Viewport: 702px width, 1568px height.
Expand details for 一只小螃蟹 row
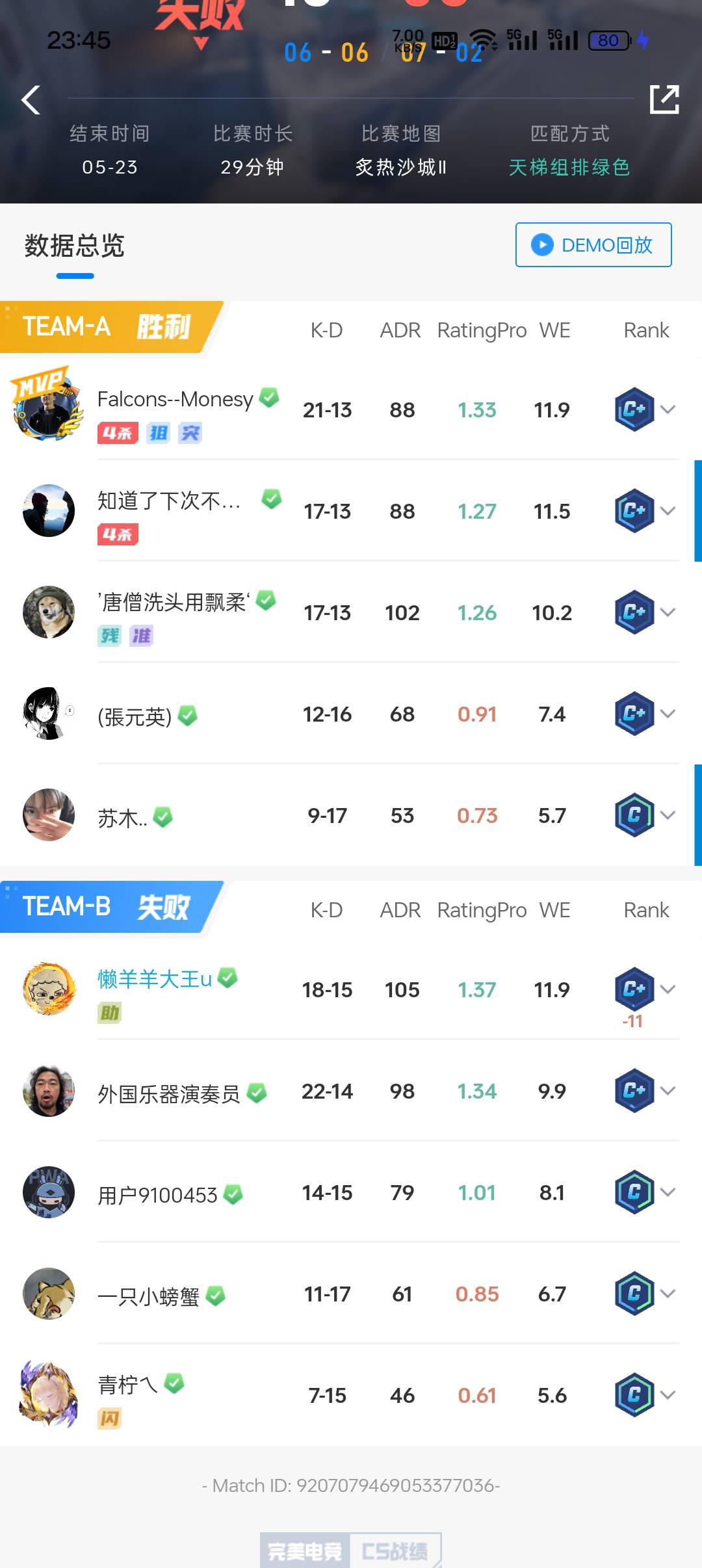668,1294
